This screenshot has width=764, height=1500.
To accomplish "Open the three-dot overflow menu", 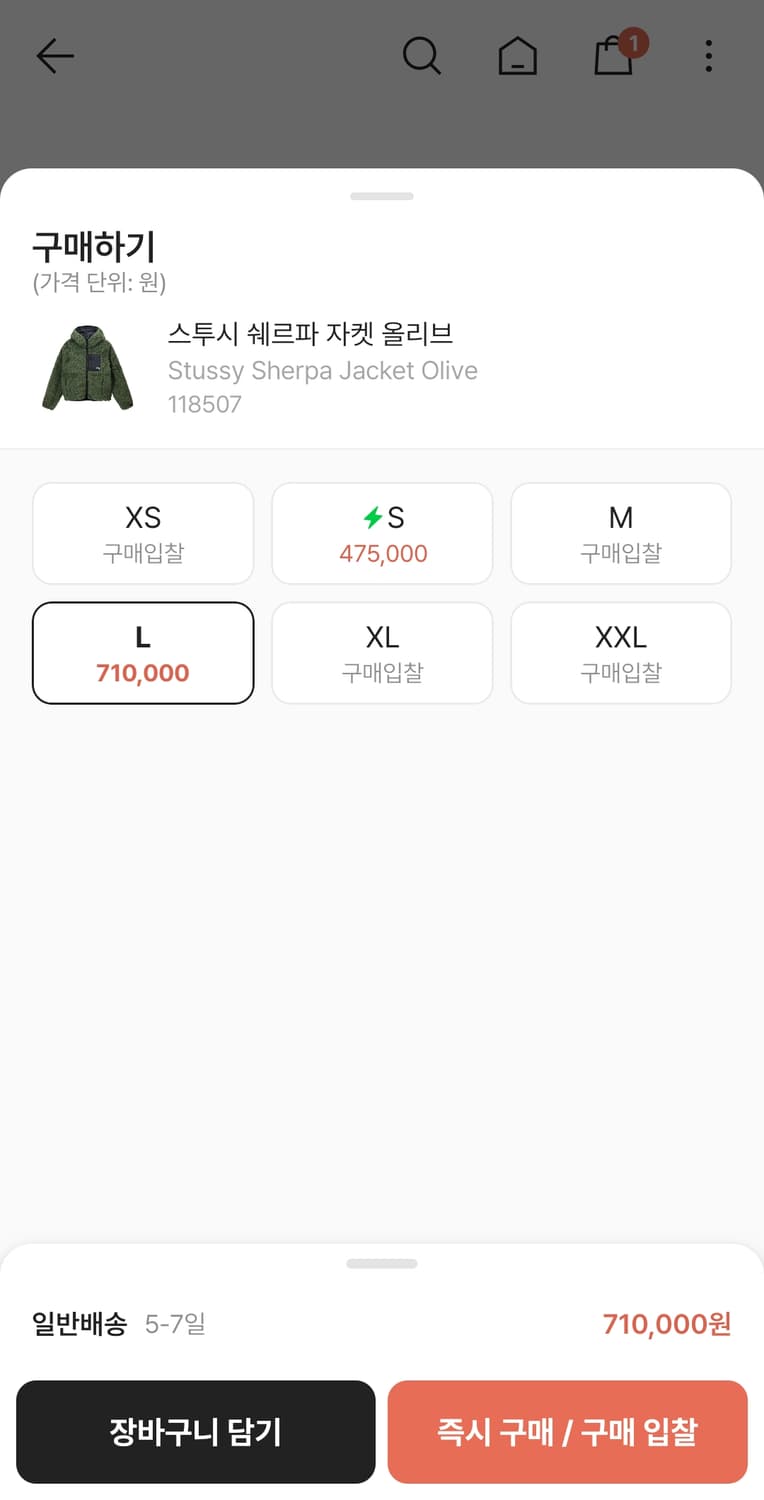I will 708,56.
